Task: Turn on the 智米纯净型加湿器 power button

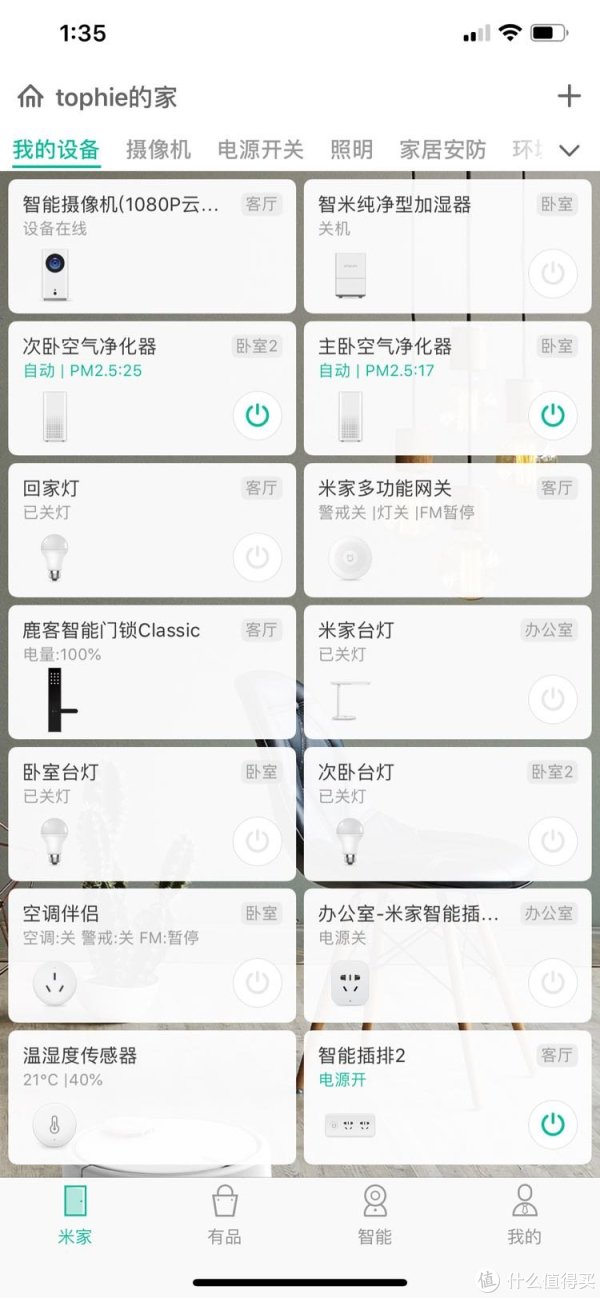Action: point(552,273)
